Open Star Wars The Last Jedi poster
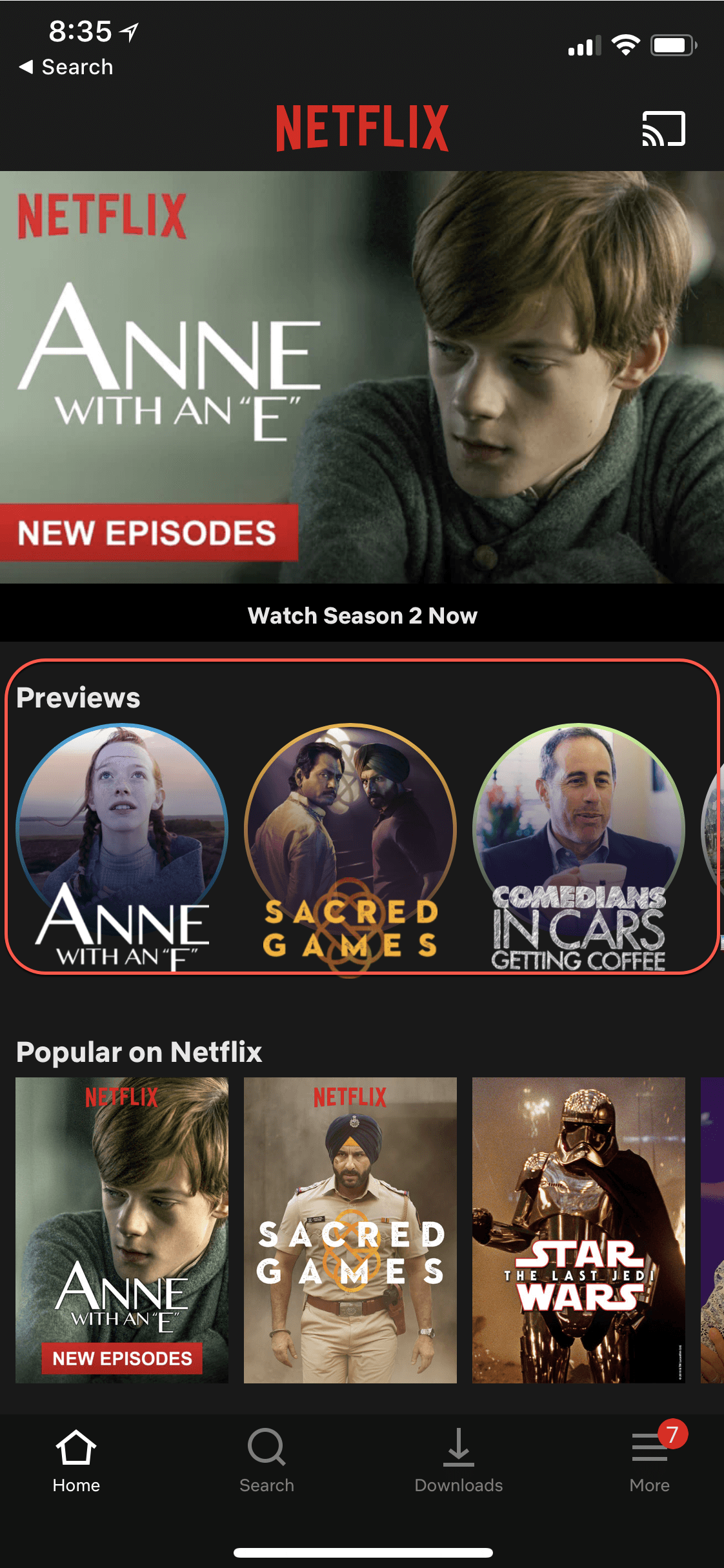This screenshot has width=724, height=1568. 579,1230
